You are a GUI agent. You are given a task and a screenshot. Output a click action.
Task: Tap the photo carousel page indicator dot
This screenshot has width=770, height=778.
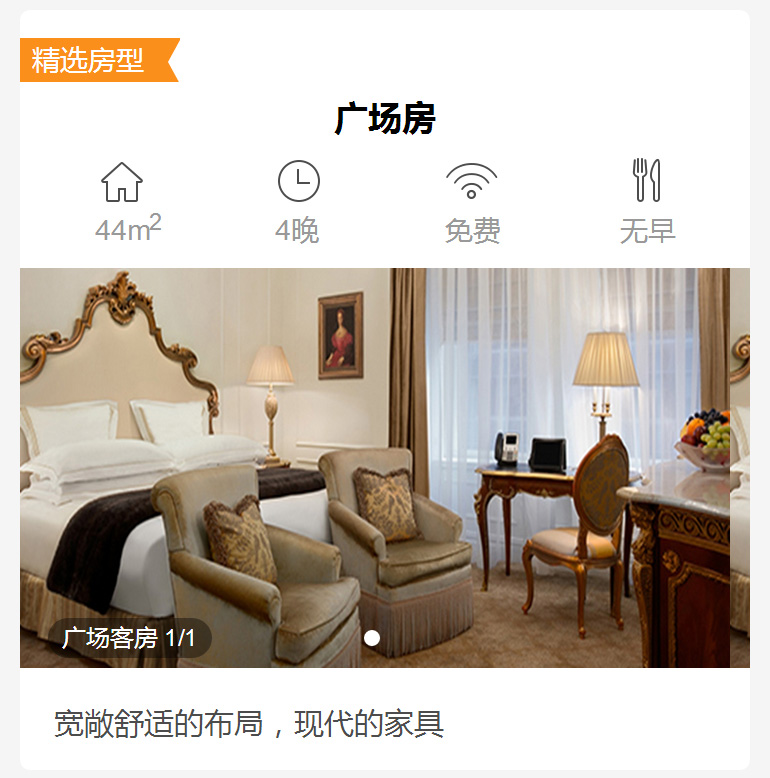pos(372,638)
